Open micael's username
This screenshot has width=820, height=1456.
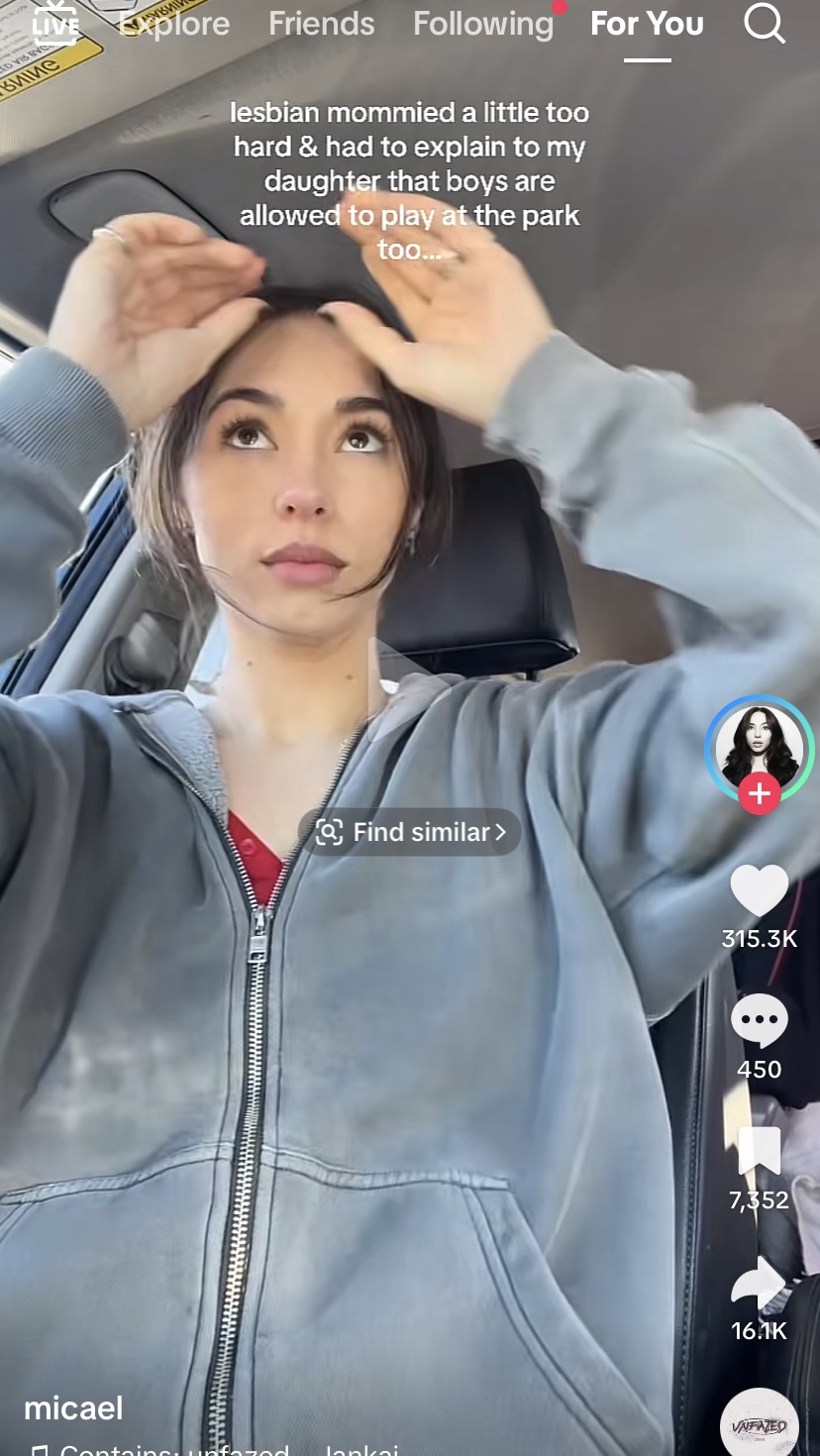pyautogui.click(x=74, y=1407)
